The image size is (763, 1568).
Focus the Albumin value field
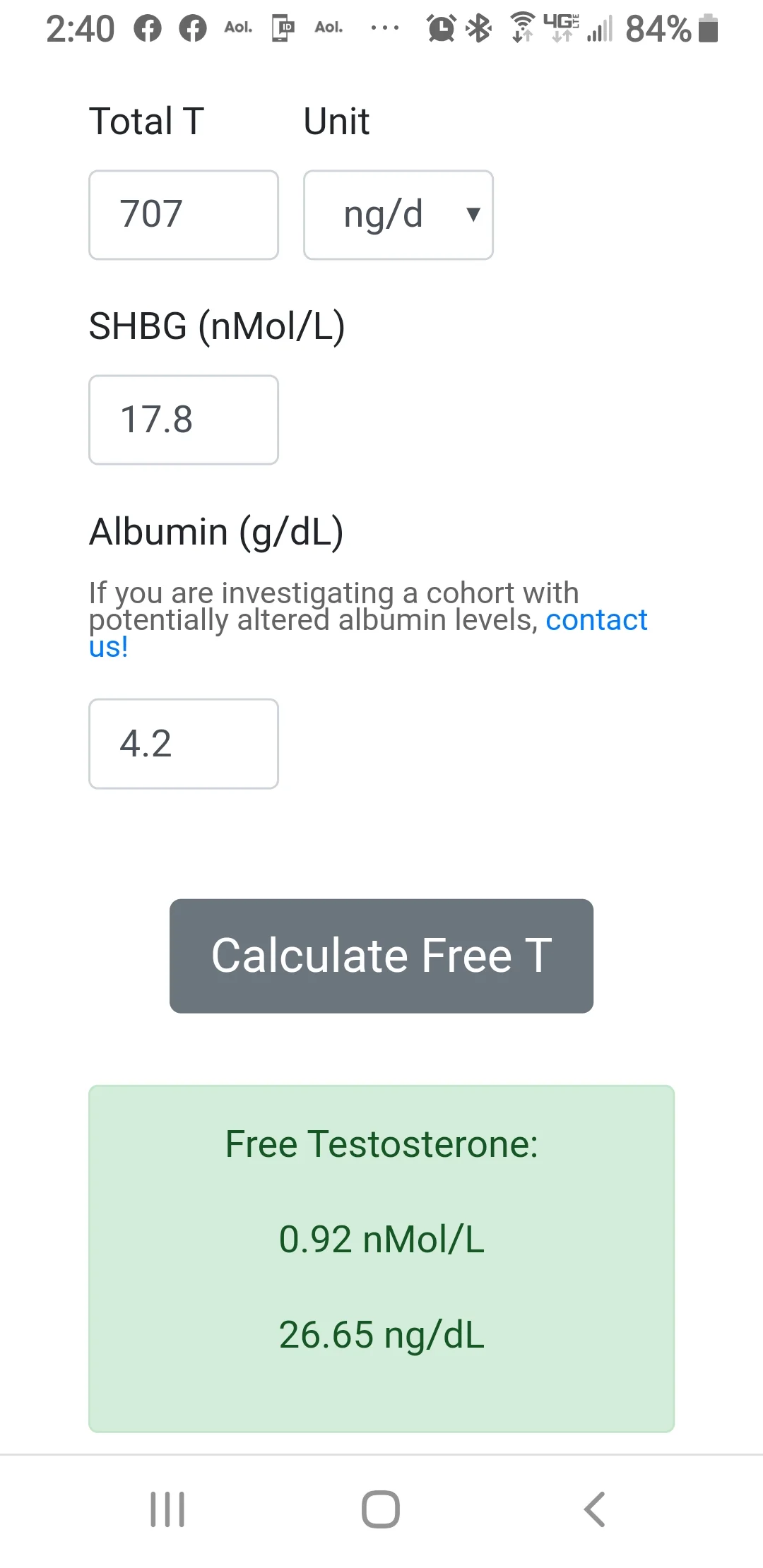coord(184,744)
